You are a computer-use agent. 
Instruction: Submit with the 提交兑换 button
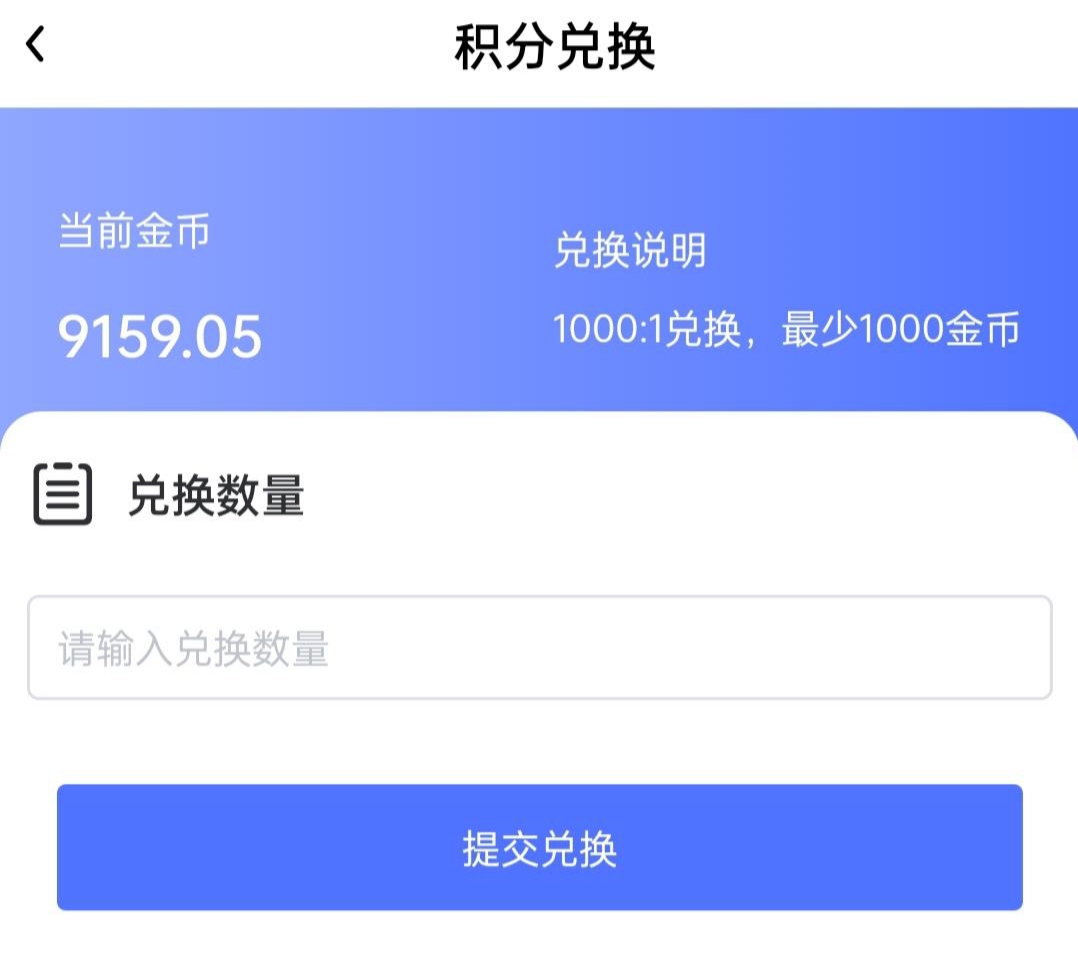(x=539, y=847)
